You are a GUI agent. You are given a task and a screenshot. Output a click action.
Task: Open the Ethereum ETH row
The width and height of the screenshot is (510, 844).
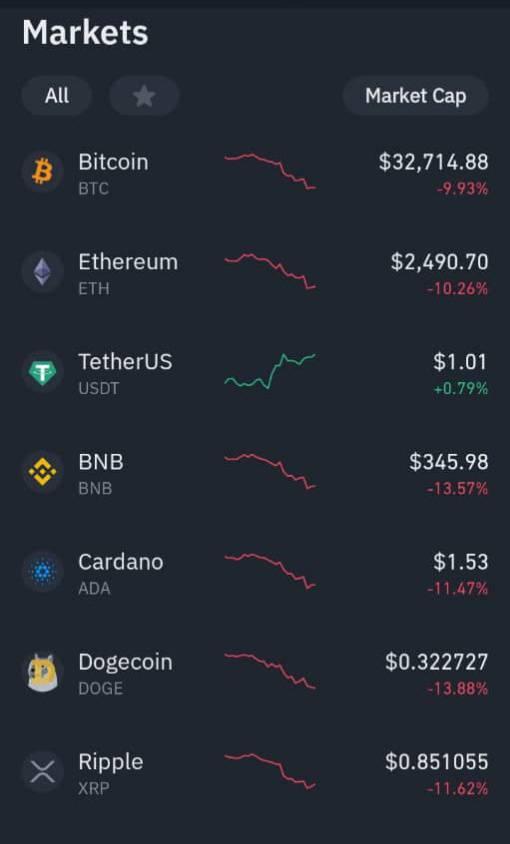pos(255,273)
